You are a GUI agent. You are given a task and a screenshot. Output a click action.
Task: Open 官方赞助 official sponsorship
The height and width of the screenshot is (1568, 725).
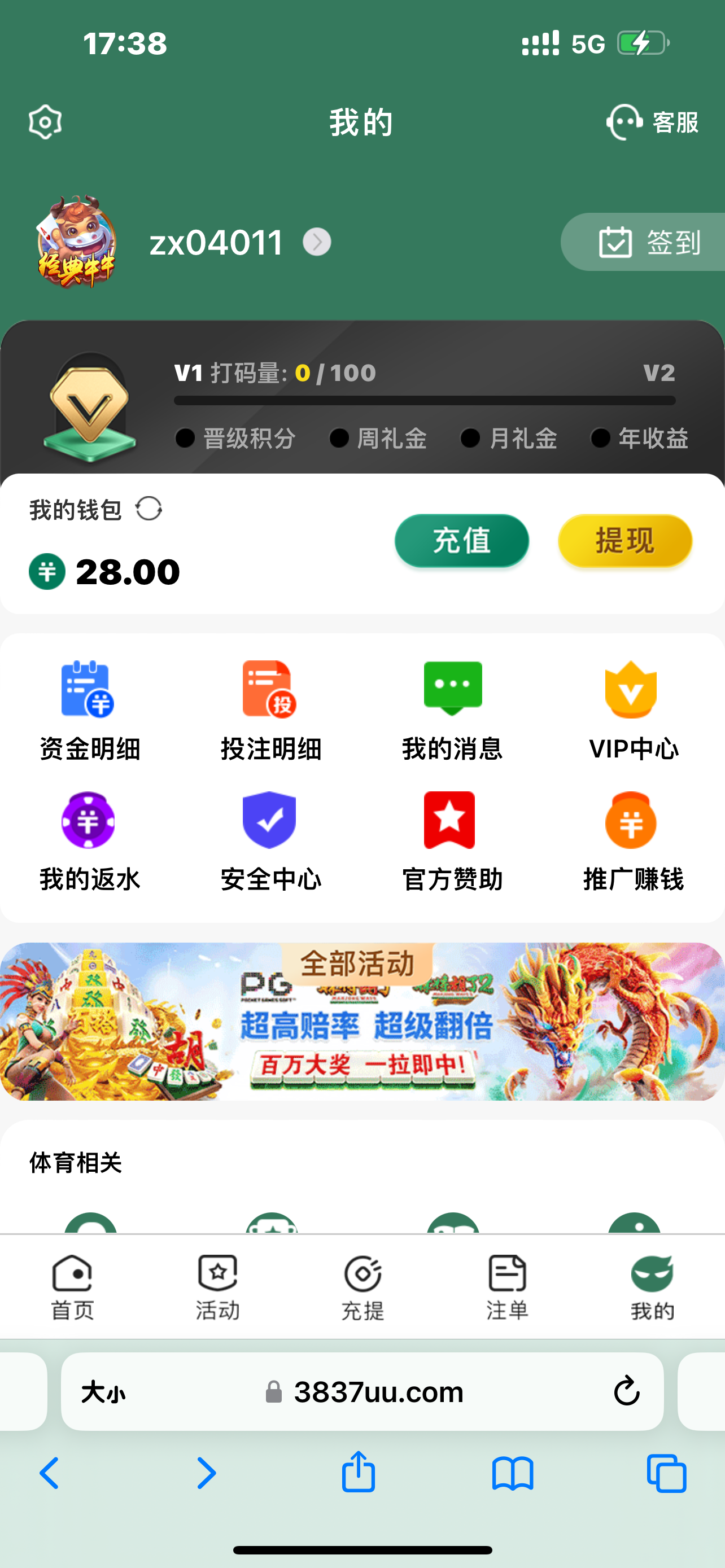(x=452, y=841)
